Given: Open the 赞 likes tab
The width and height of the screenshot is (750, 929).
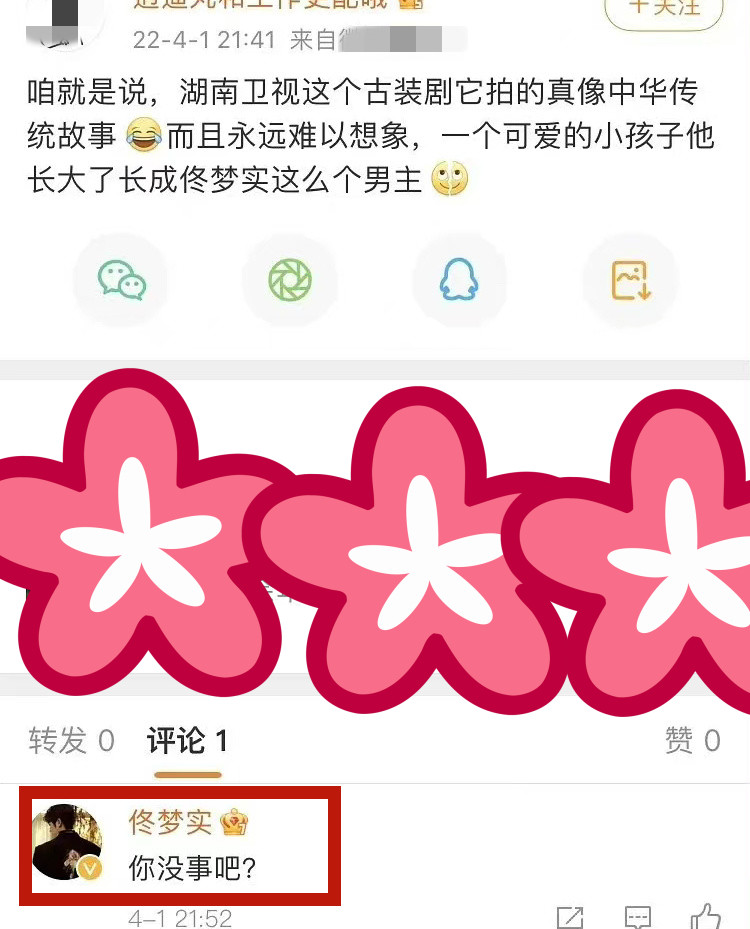Looking at the screenshot, I should 692,741.
